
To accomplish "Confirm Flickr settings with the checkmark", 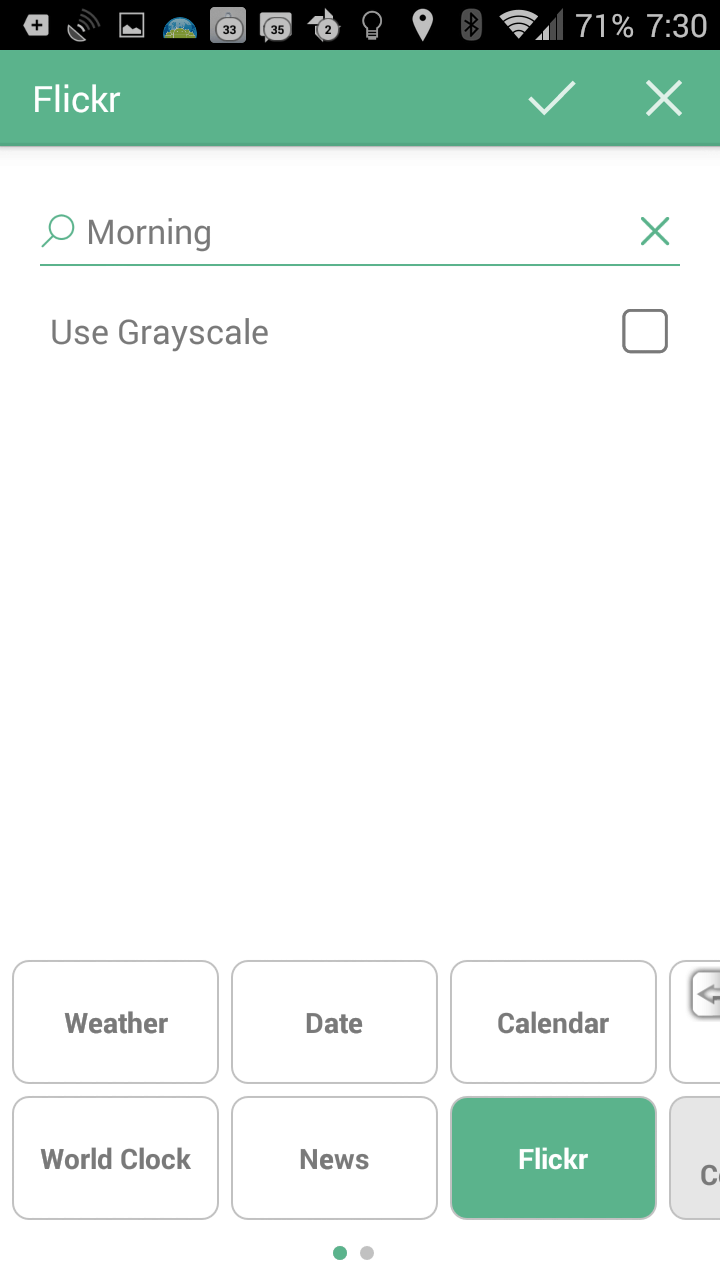I will [x=552, y=98].
